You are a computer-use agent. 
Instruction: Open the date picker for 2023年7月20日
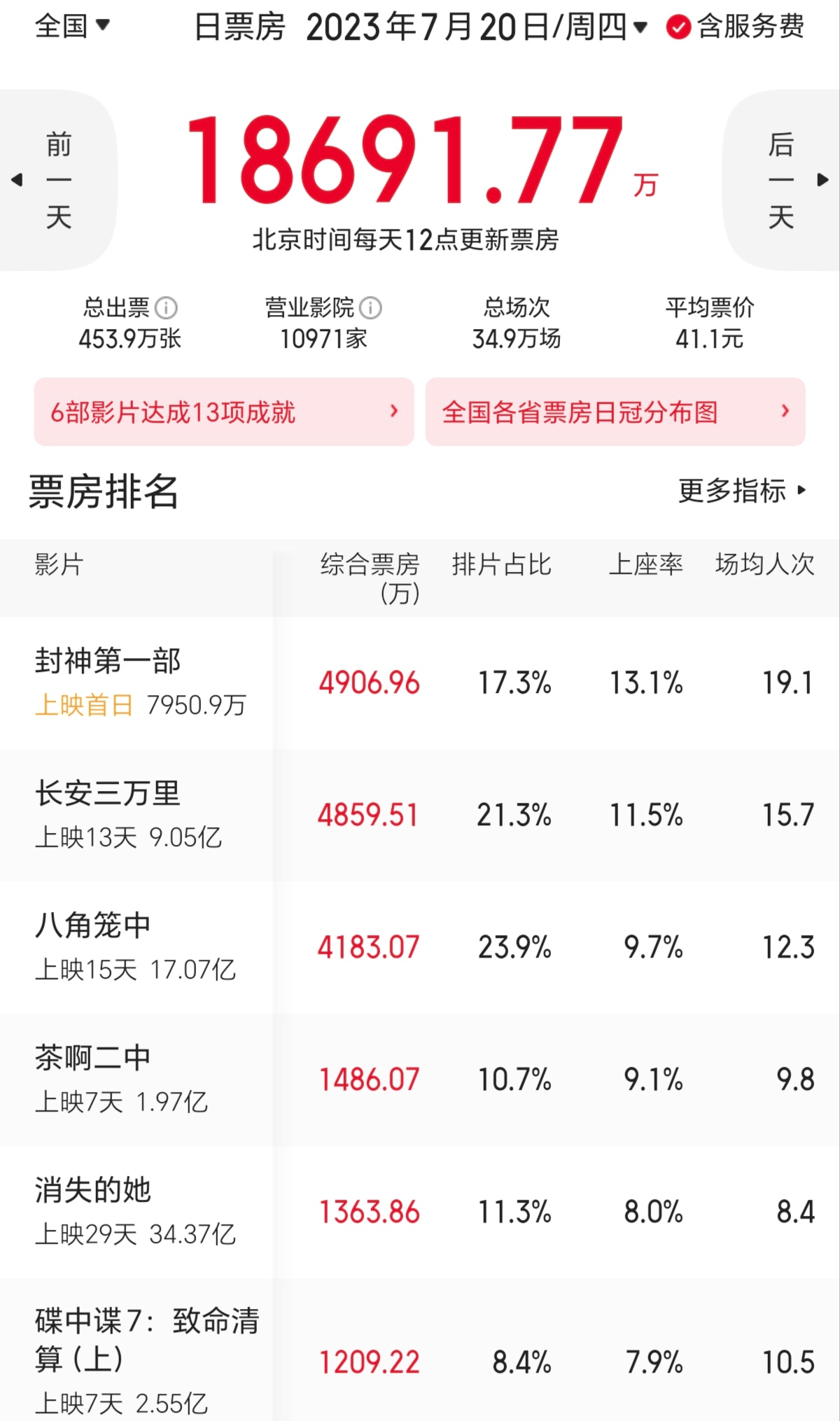[x=476, y=28]
